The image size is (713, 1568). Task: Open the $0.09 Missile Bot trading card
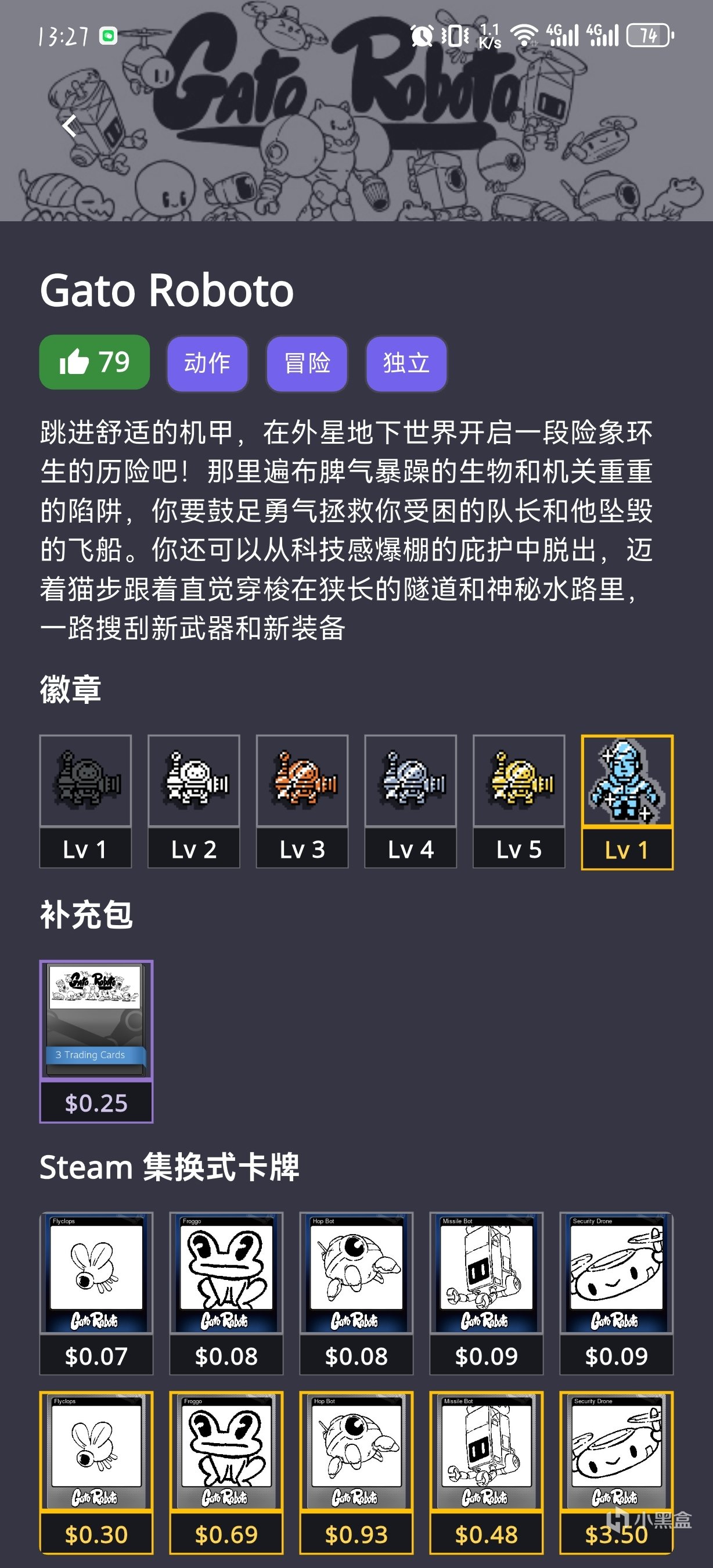487,1292
